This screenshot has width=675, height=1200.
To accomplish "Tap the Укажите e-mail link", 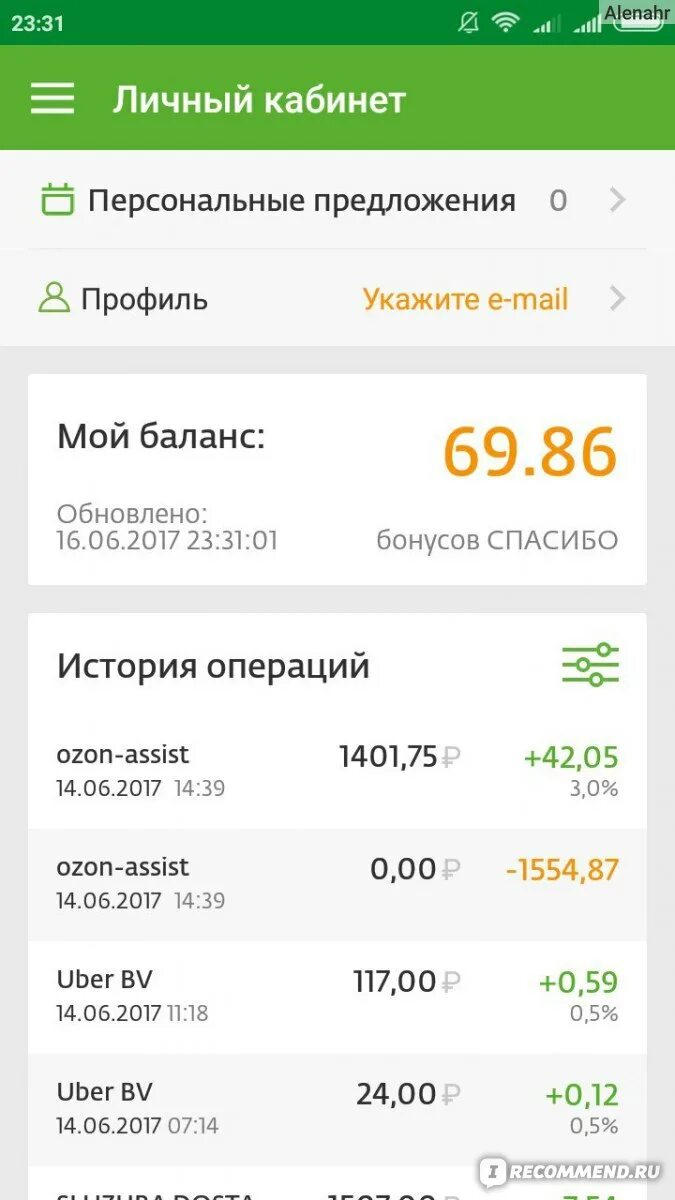I will [465, 299].
